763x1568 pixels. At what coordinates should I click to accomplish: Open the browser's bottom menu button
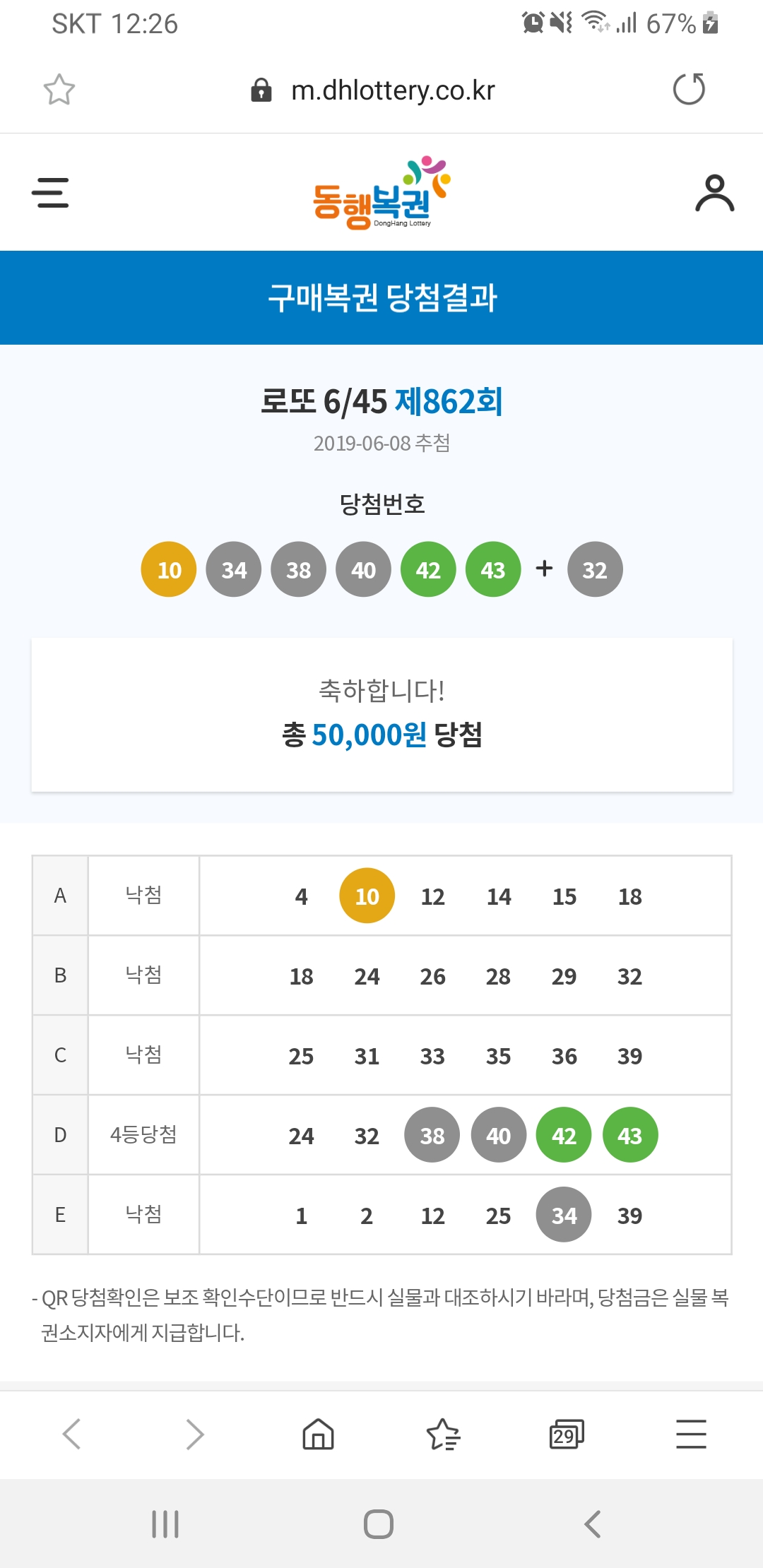tap(691, 1435)
